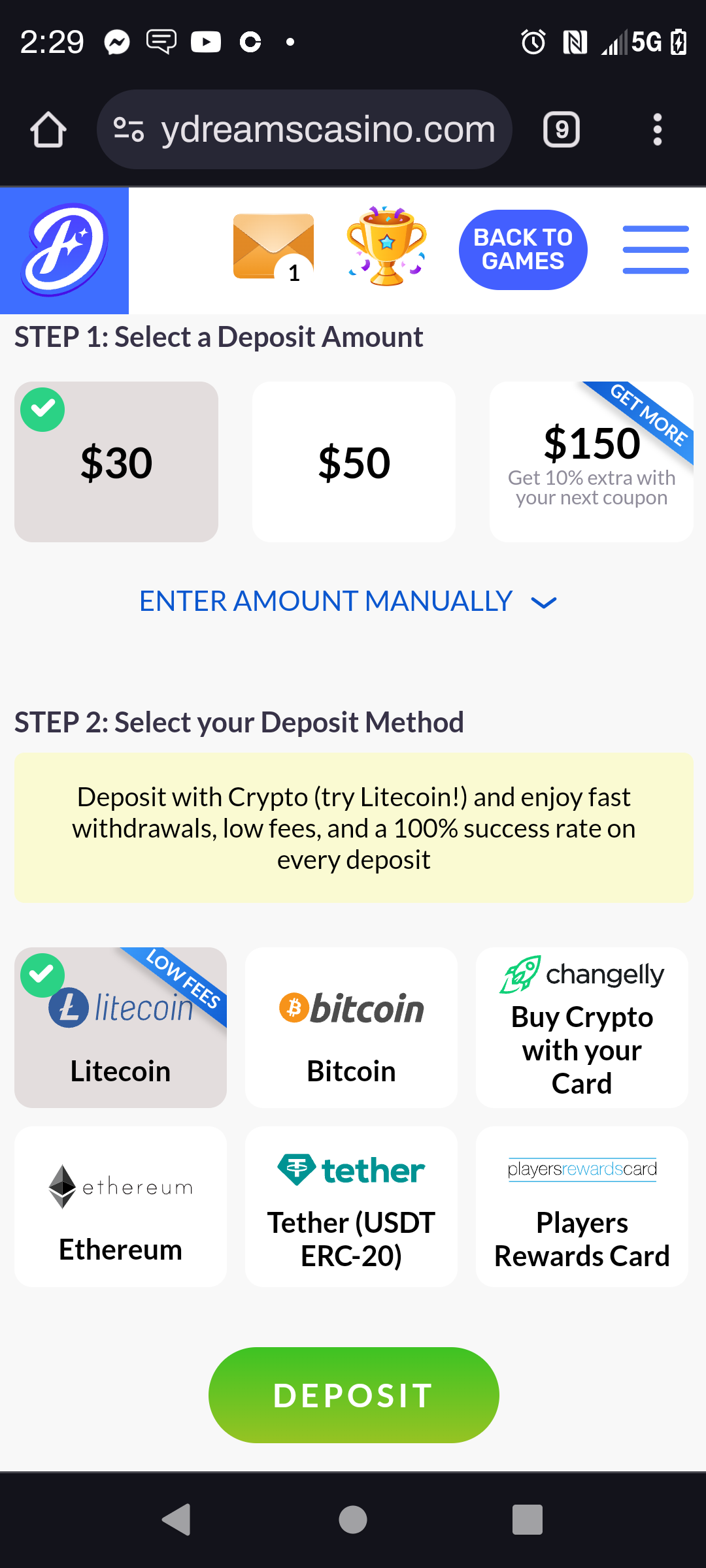Select the $30 deposit amount
Image resolution: width=706 pixels, height=1568 pixels.
point(116,462)
